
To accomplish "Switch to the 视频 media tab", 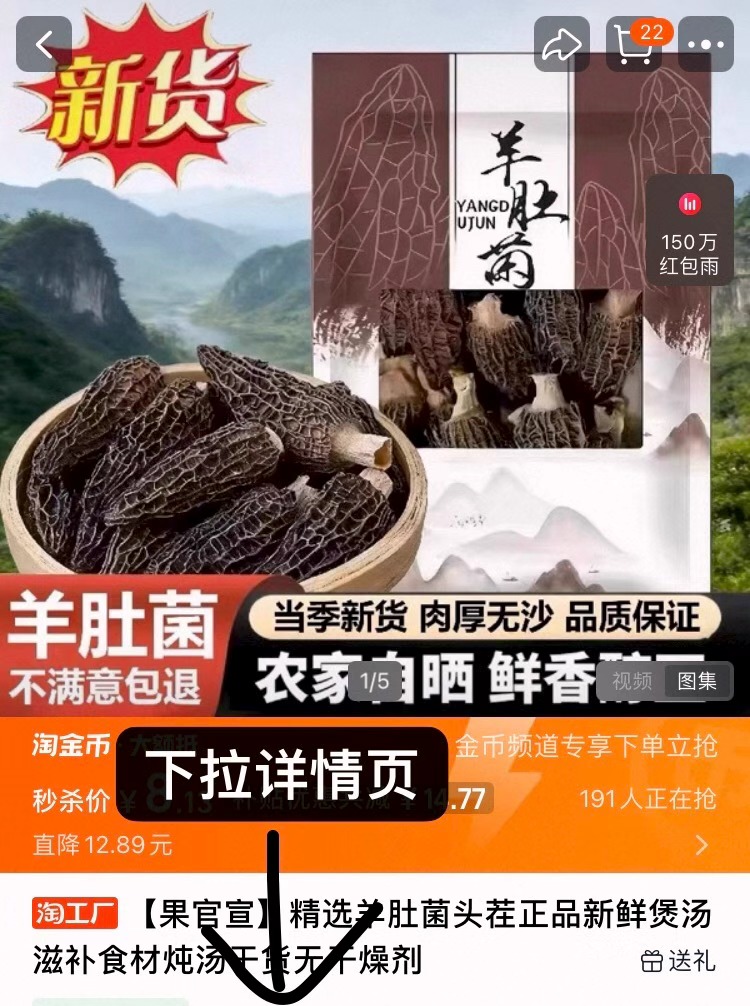I will tap(631, 681).
